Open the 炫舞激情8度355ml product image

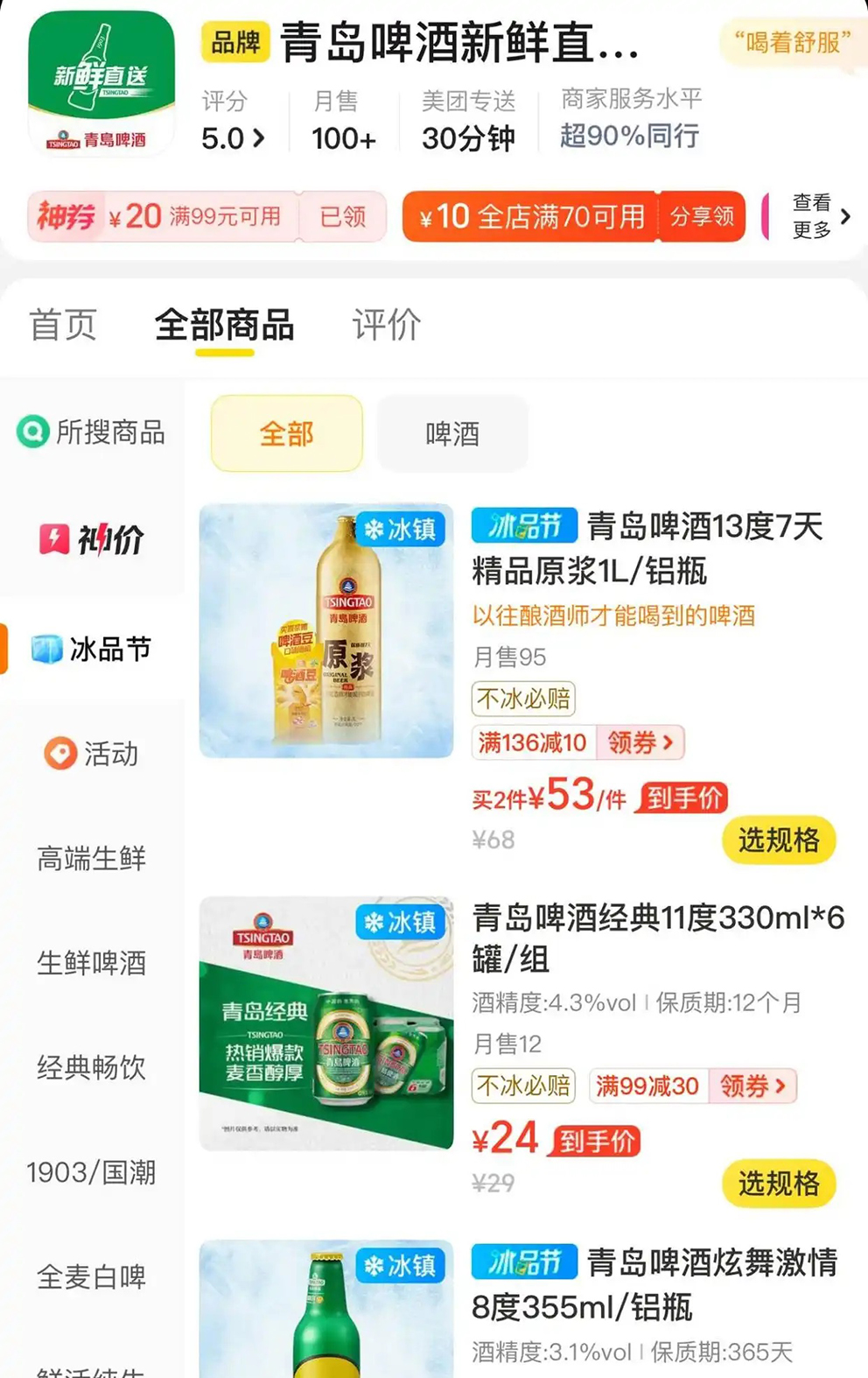326,1309
